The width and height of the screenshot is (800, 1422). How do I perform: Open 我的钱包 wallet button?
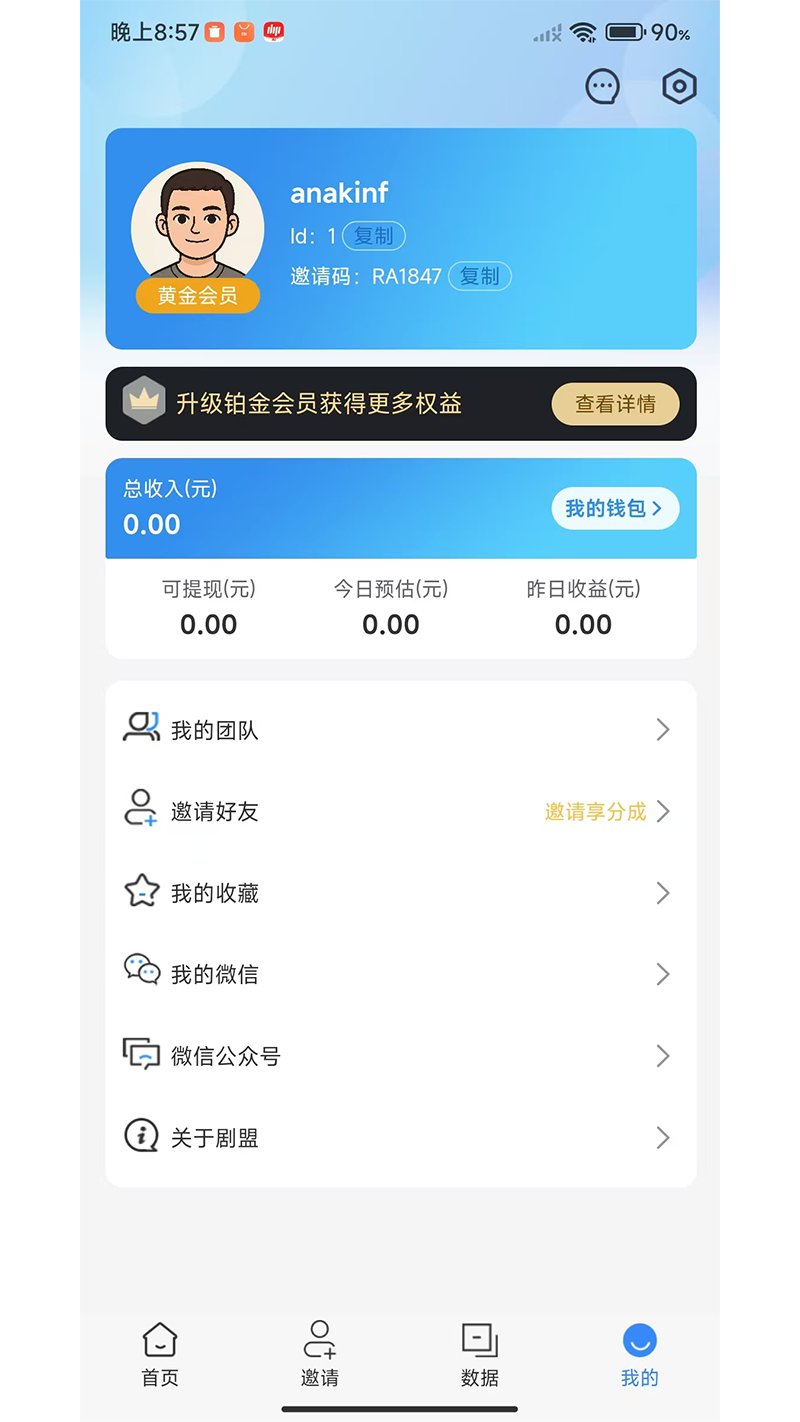[615, 508]
